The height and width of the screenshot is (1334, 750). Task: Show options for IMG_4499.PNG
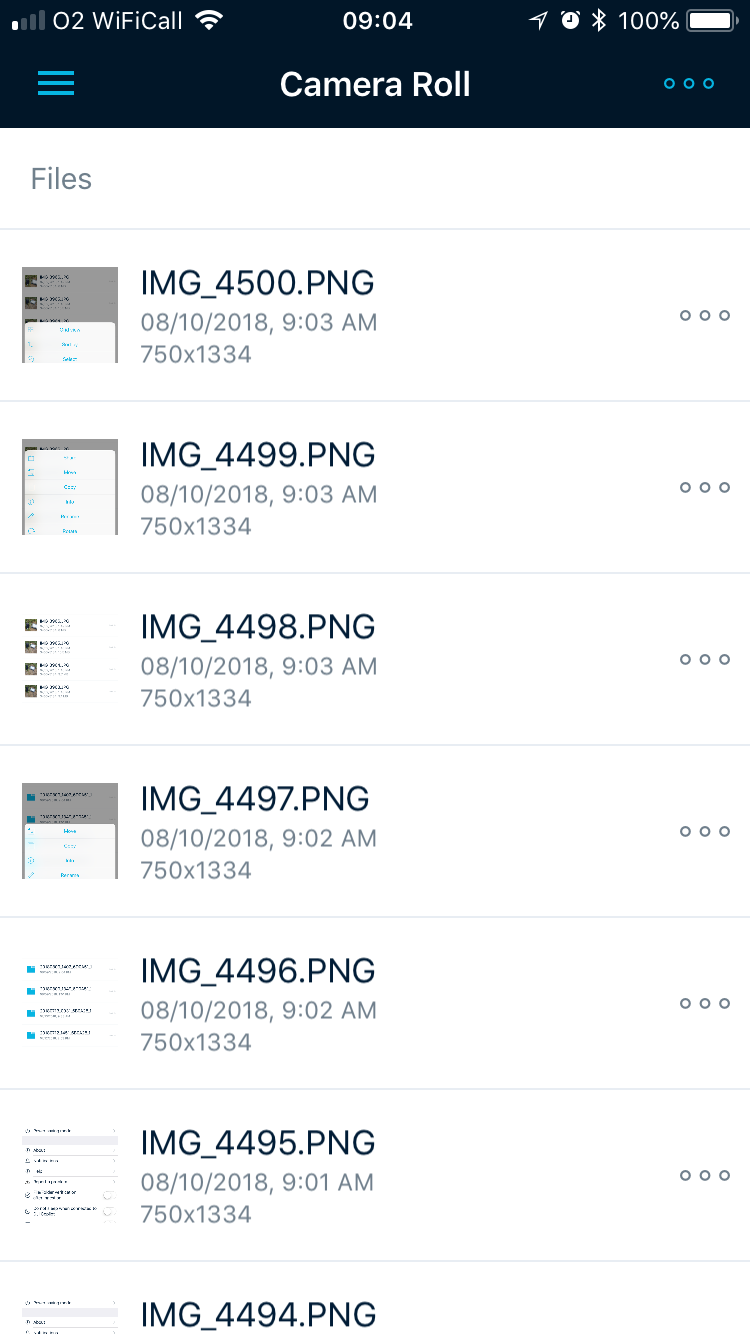click(705, 488)
